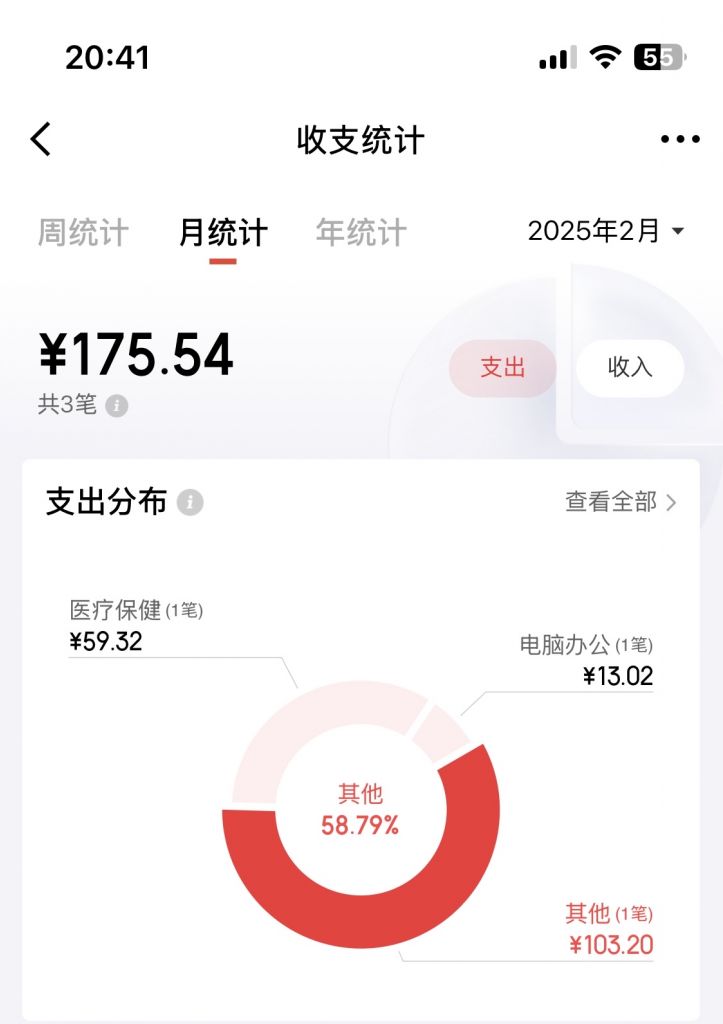Switch to 收入 statistics
Image resolution: width=723 pixels, height=1024 pixels.
[x=630, y=368]
